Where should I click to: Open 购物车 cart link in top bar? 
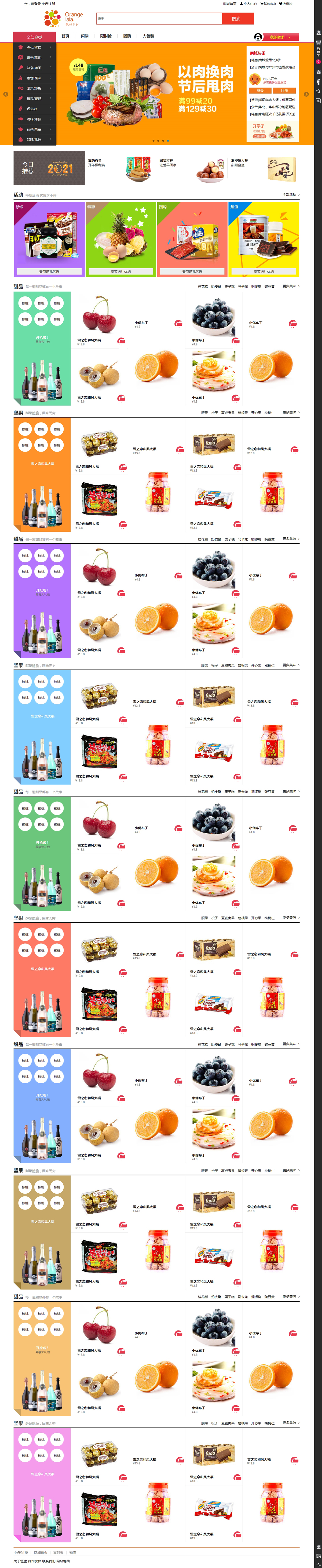pos(268,4)
